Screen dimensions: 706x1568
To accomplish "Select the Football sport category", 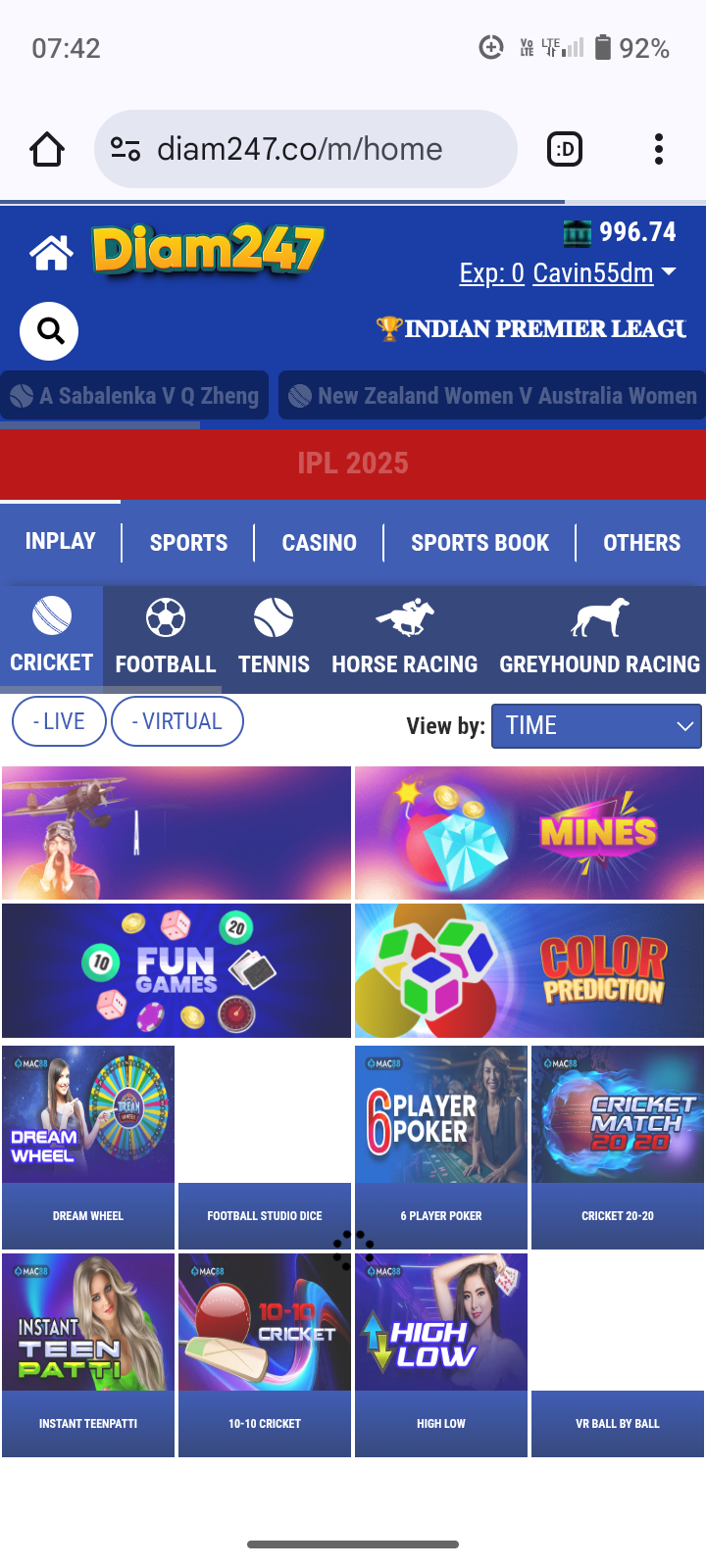I will click(x=166, y=639).
